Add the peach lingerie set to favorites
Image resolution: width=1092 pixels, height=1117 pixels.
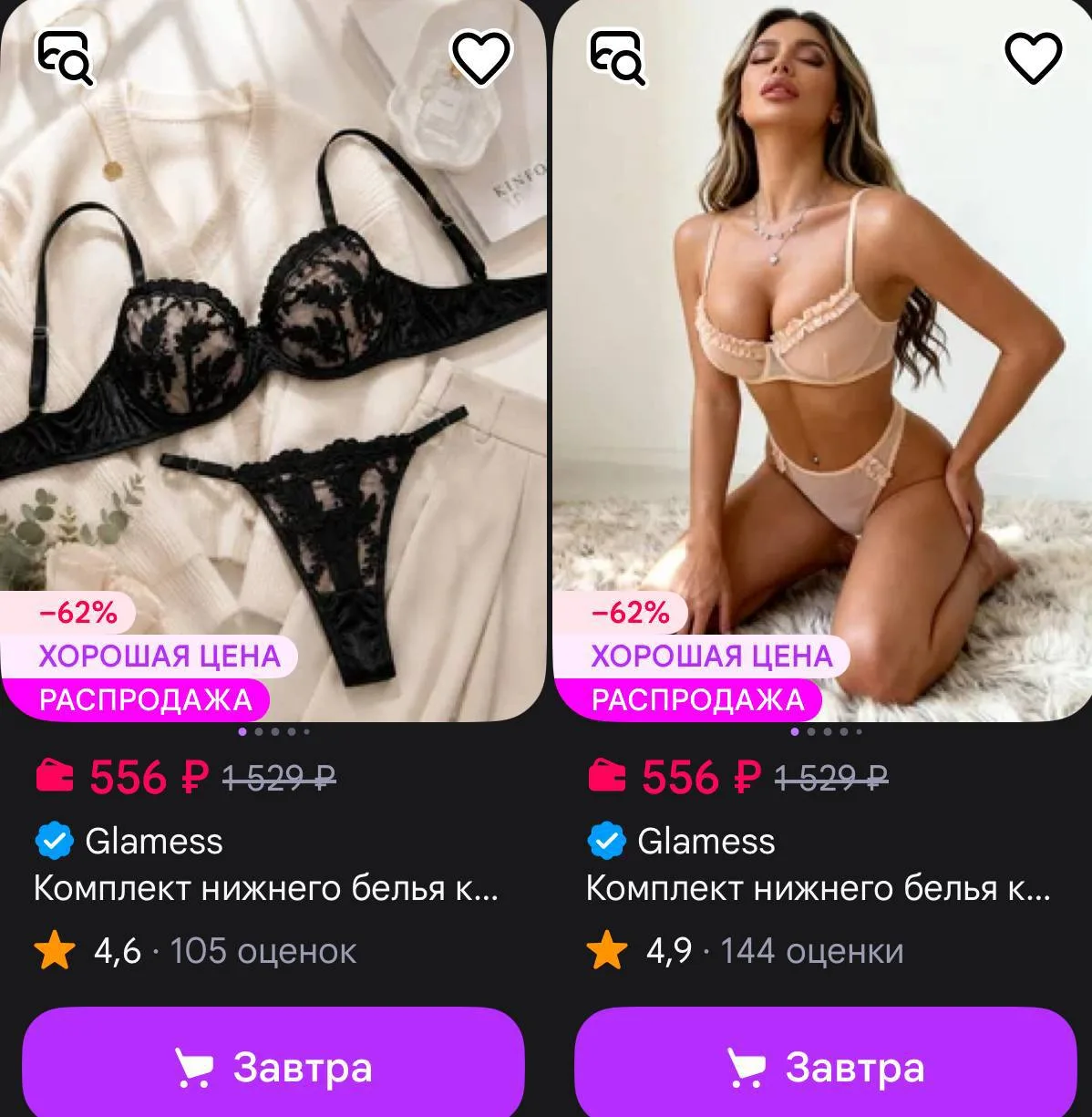coord(1034,57)
